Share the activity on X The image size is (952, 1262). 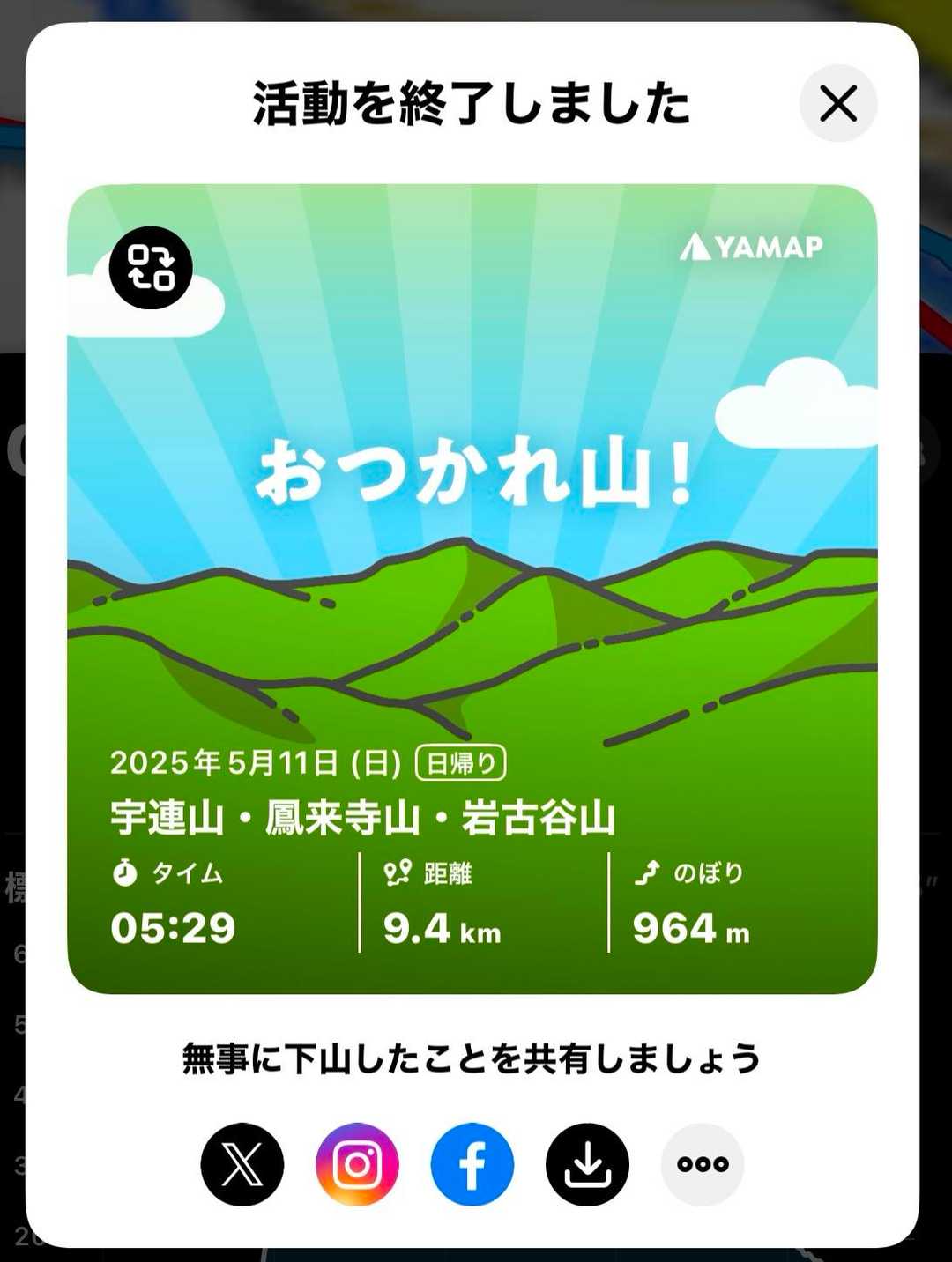pos(242,1164)
